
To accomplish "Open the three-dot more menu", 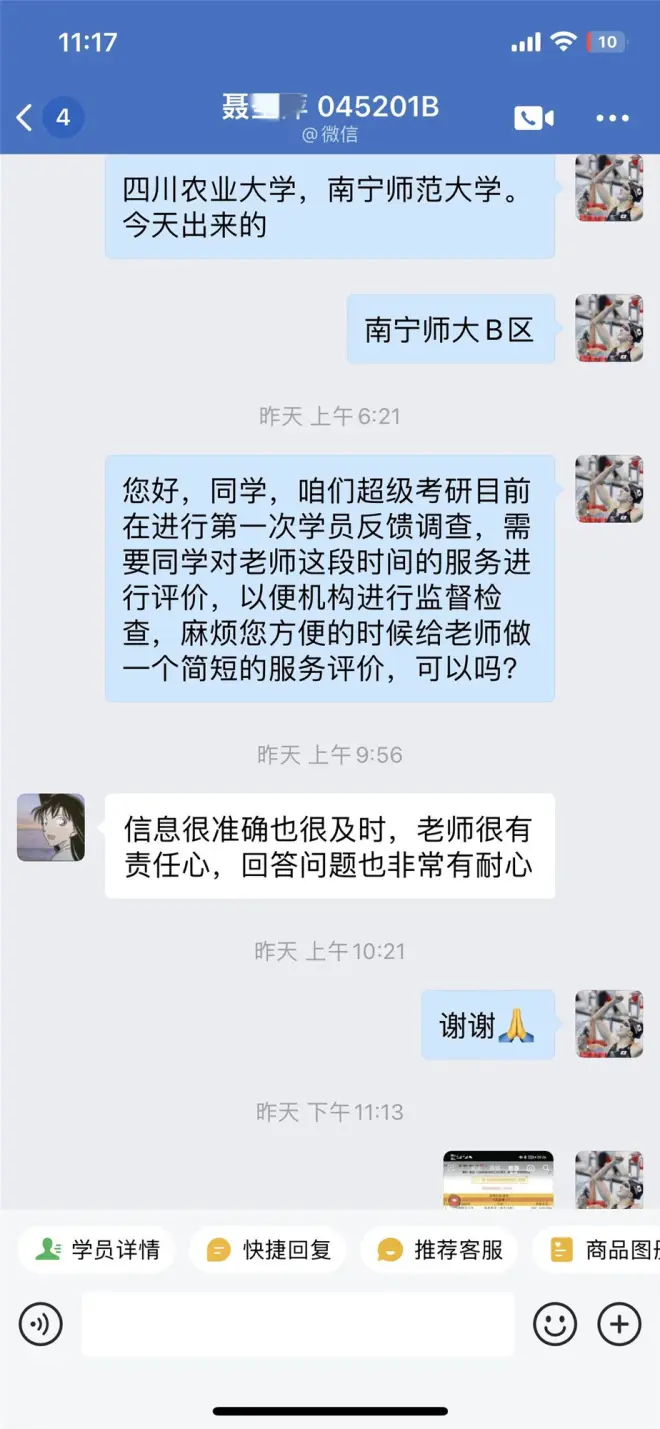I will tap(612, 118).
